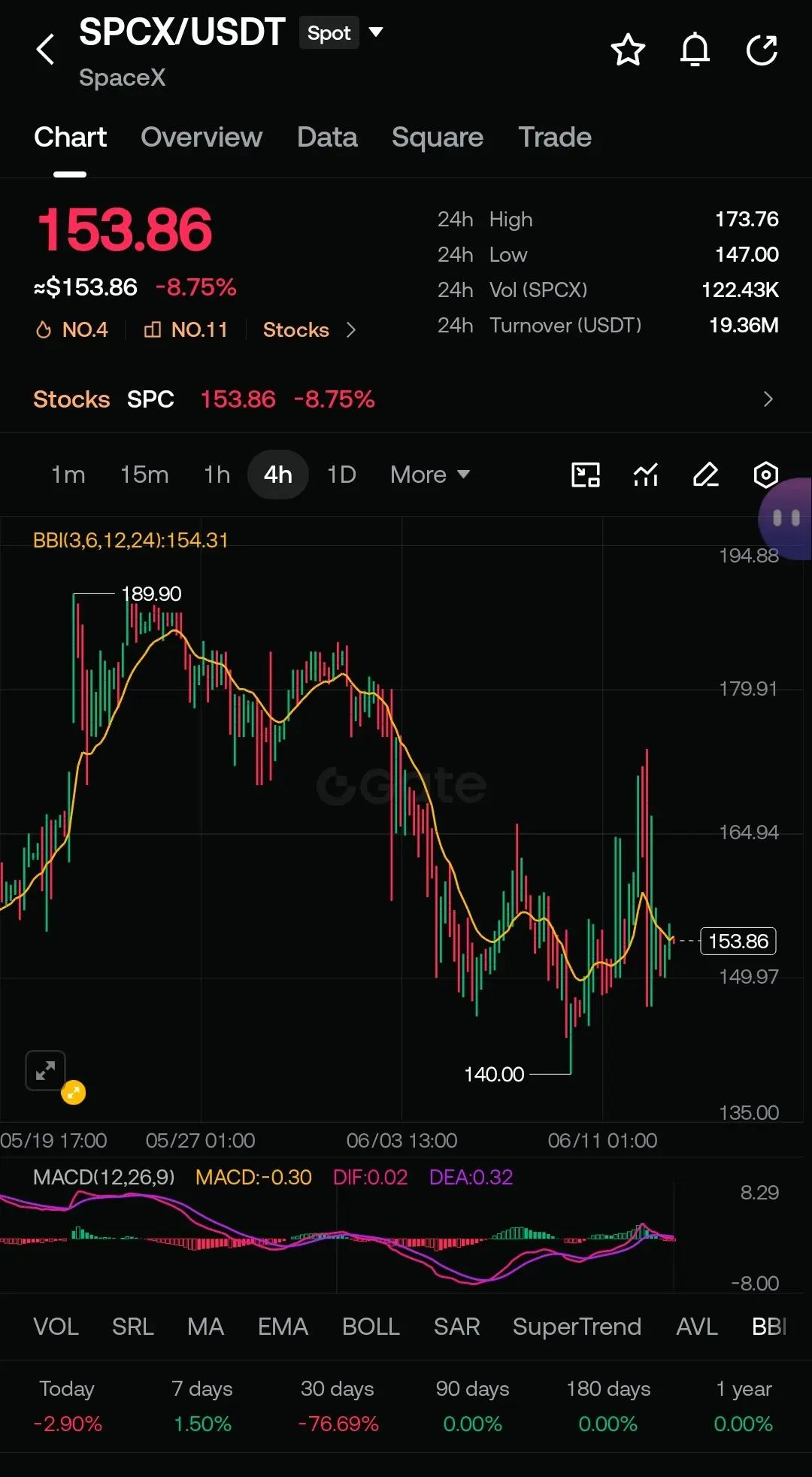812x1477 pixels.
Task: Select the BOLL indicator
Action: point(371,1327)
